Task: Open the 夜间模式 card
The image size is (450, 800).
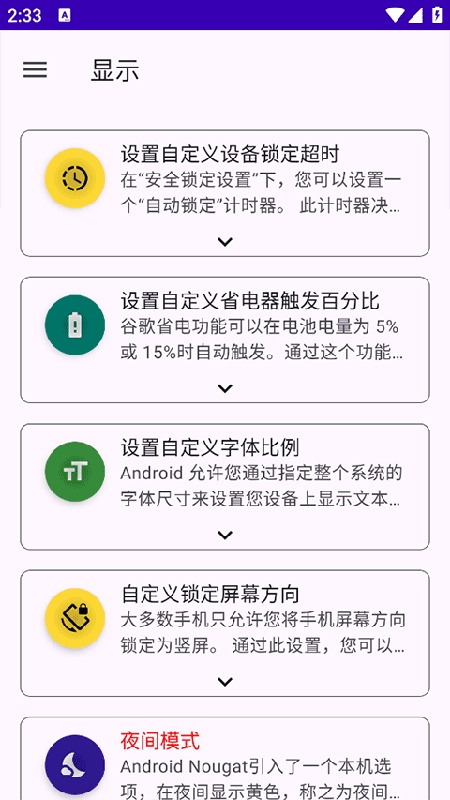Action: [225, 759]
